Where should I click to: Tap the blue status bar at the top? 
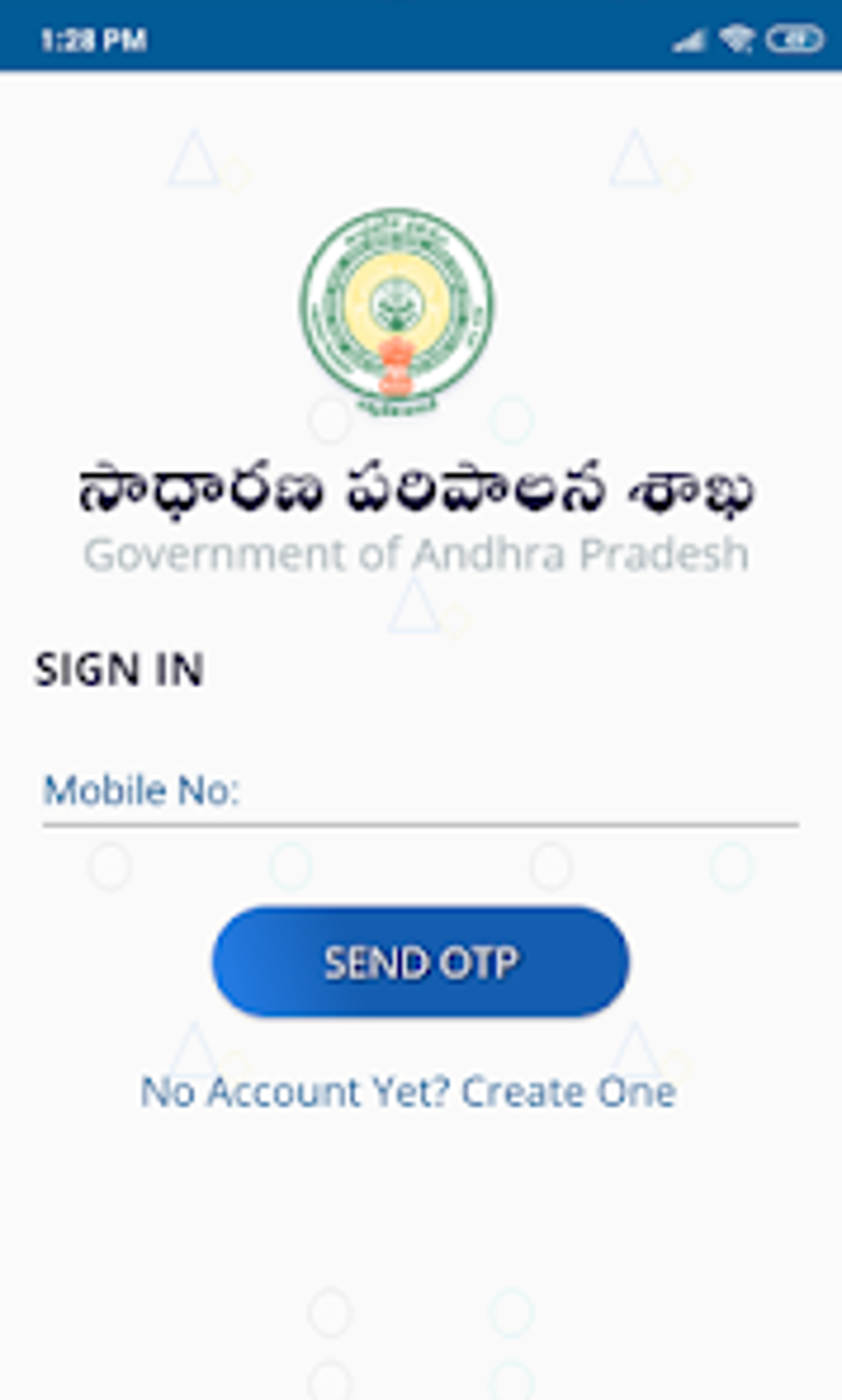coord(419,36)
